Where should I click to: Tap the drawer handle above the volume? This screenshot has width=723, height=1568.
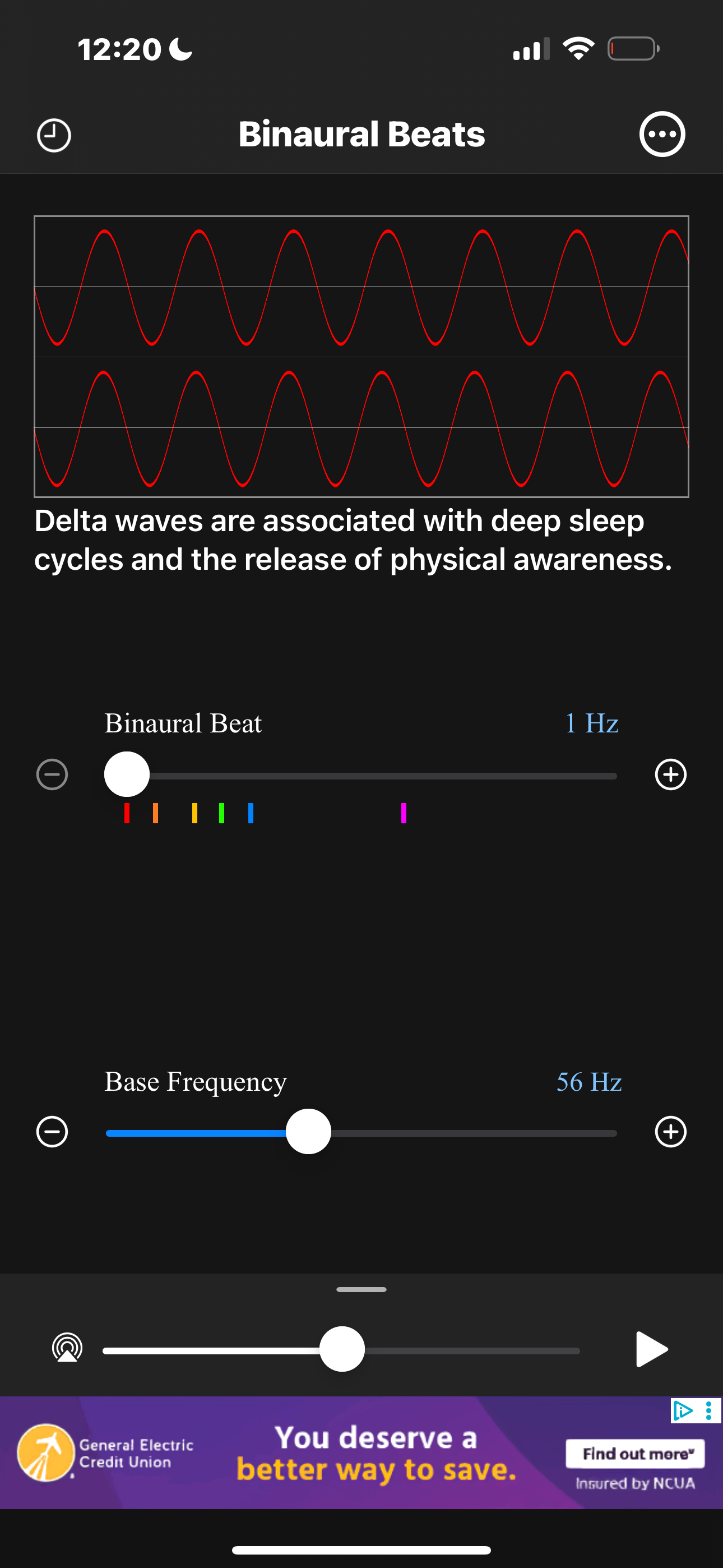click(361, 1289)
